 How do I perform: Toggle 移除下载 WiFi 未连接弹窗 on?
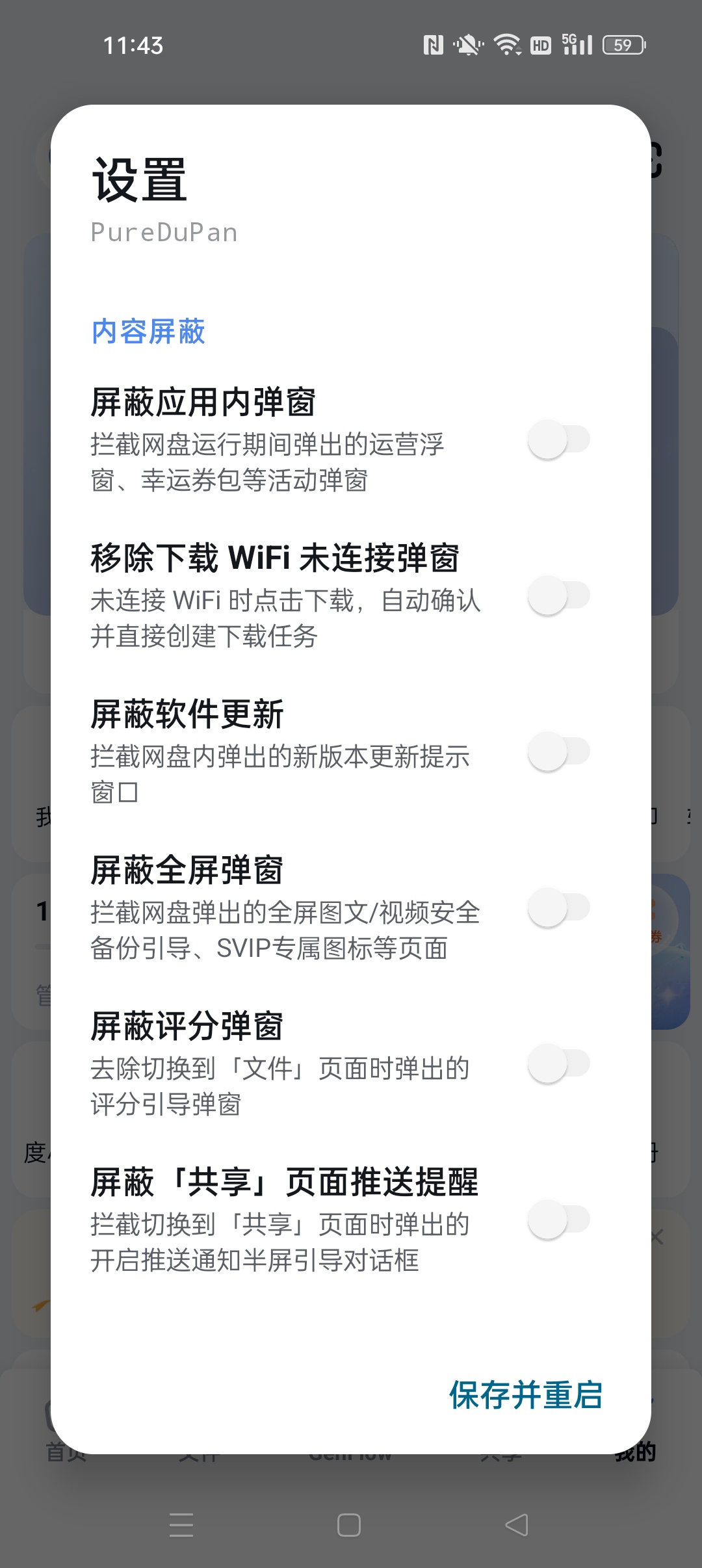[558, 595]
